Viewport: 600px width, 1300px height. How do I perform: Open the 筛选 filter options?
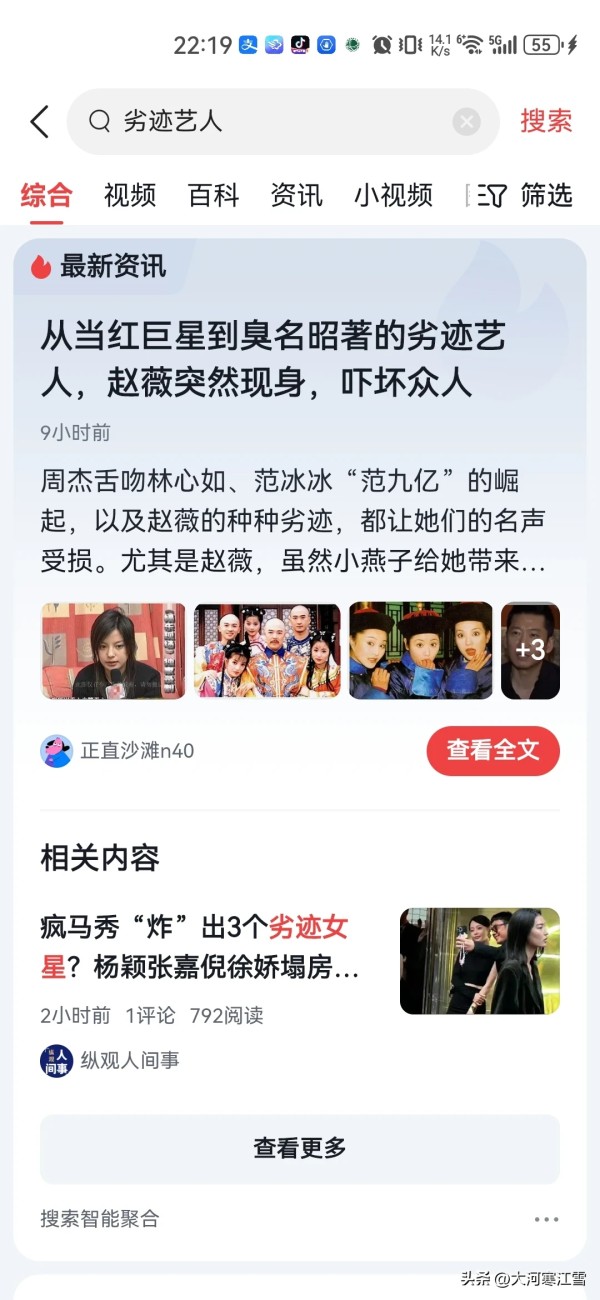525,195
